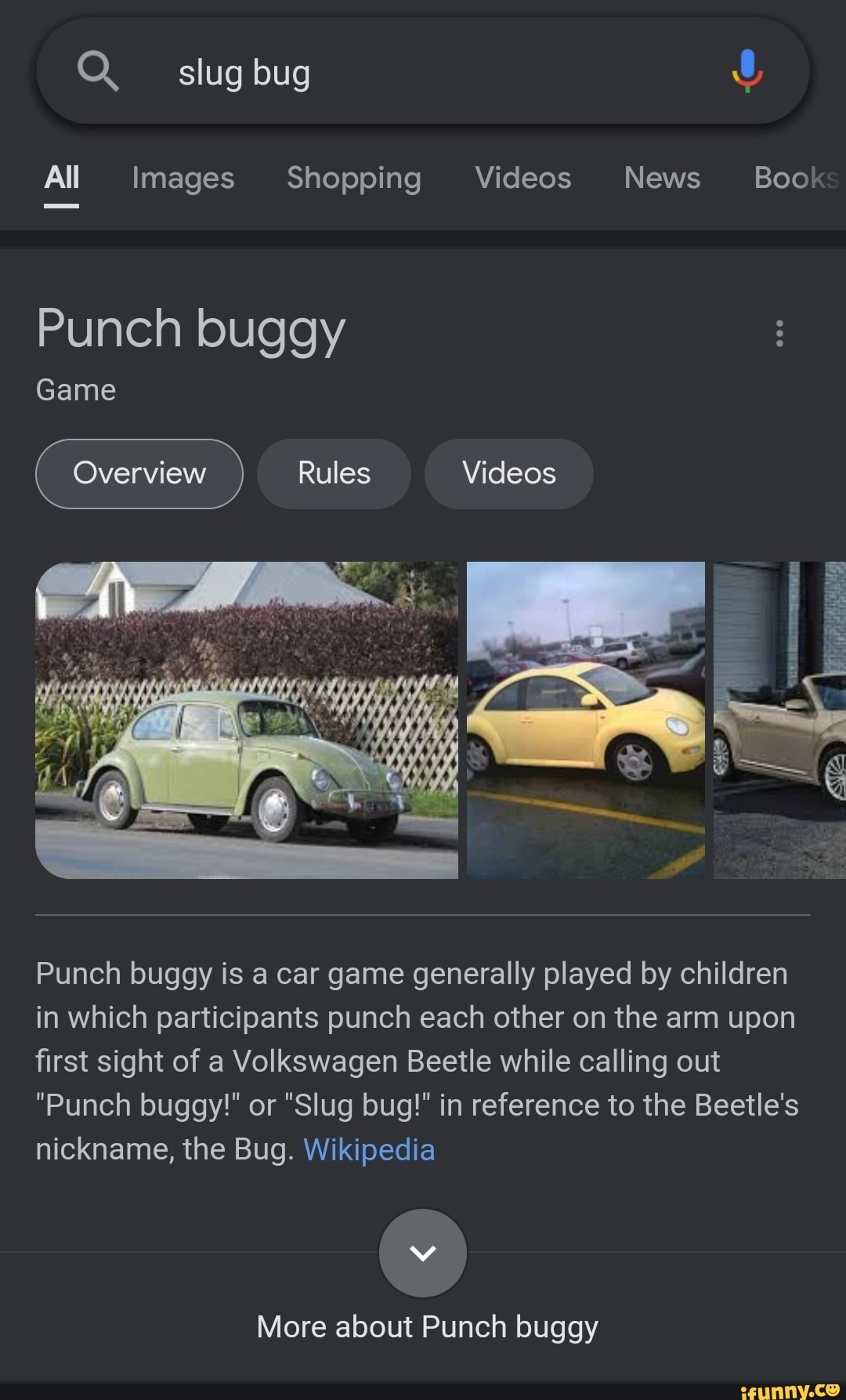The image size is (846, 1400).
Task: Open the yellow Beetle photo
Action: click(586, 720)
